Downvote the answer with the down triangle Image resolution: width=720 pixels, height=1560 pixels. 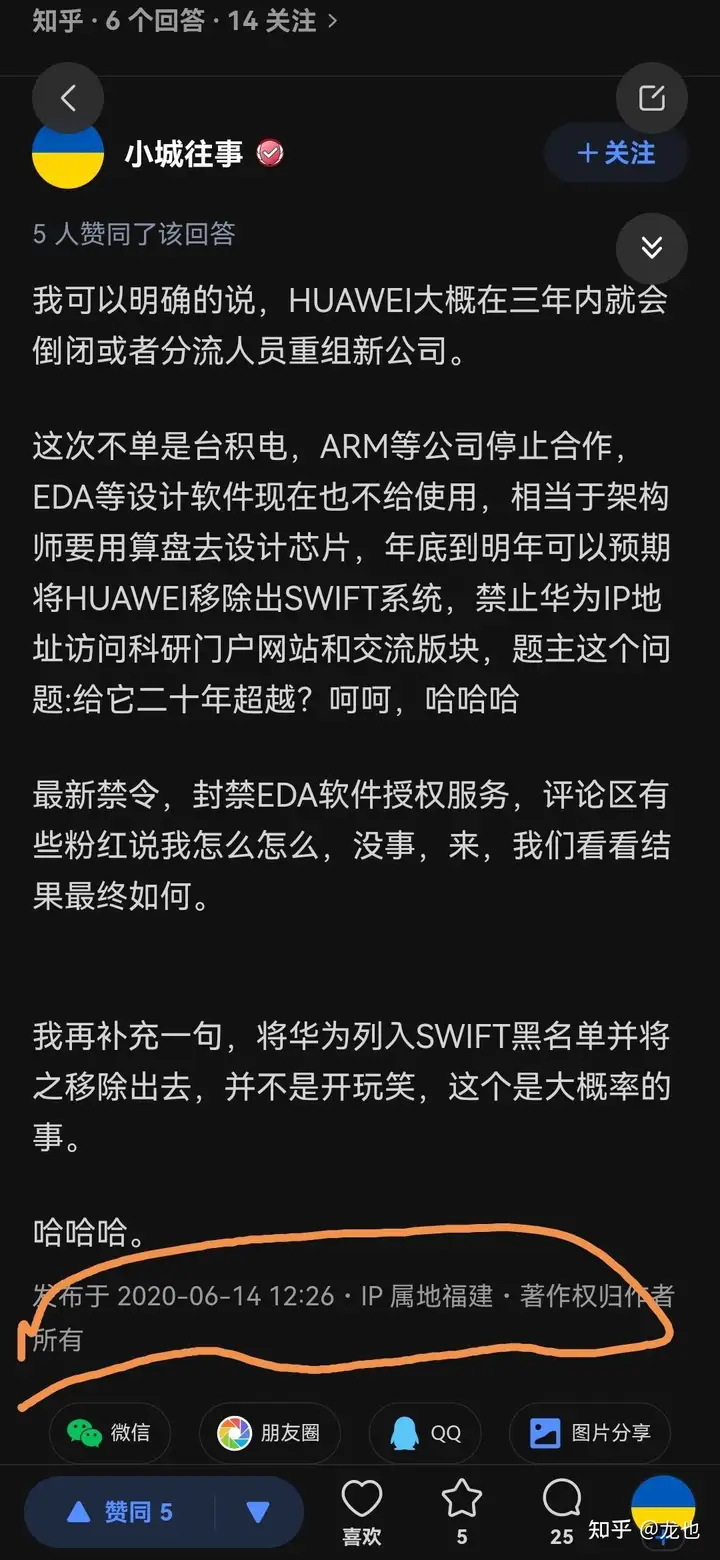pyautogui.click(x=258, y=1512)
